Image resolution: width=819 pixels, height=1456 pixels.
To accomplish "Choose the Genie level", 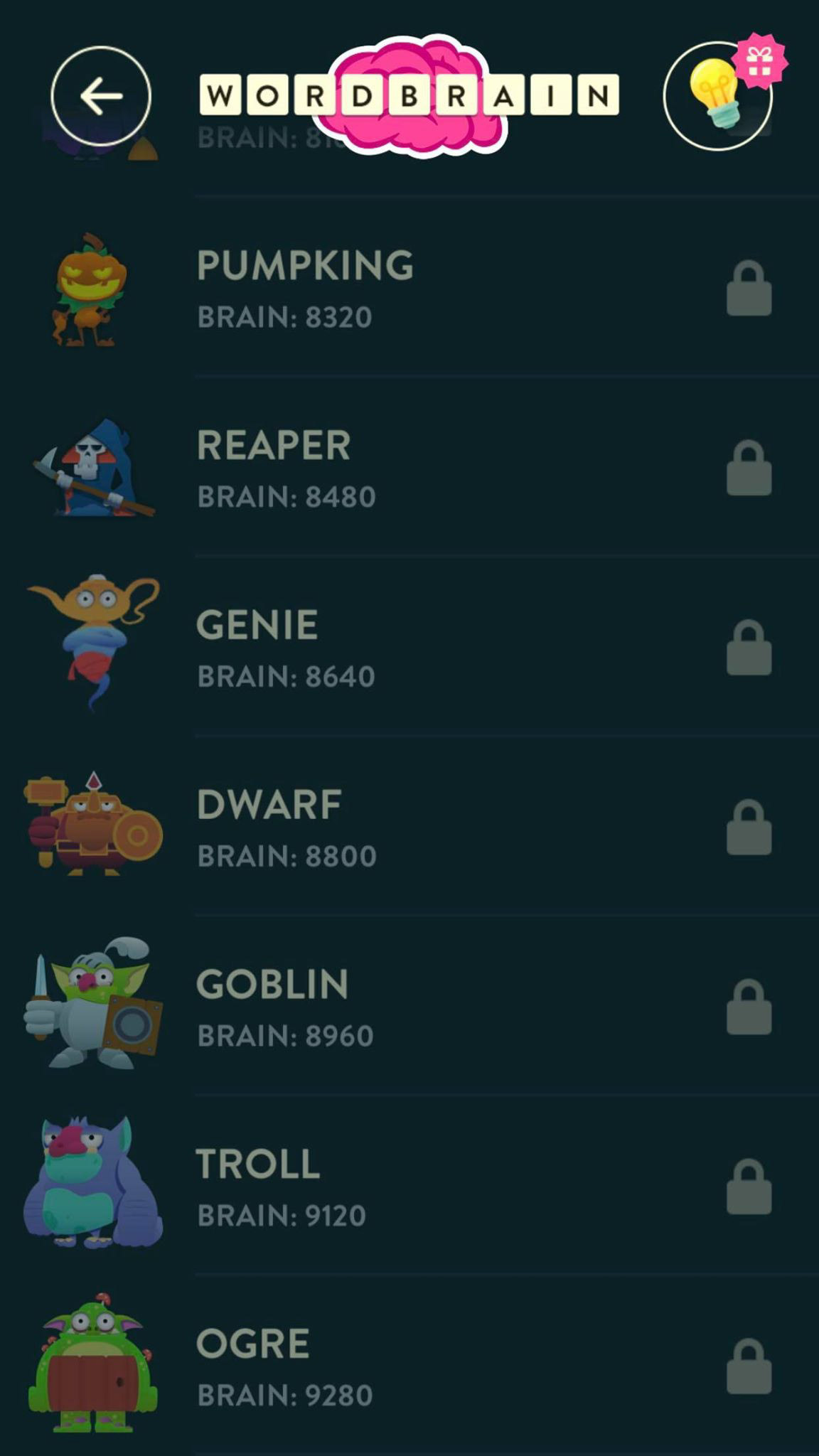I will [409, 648].
